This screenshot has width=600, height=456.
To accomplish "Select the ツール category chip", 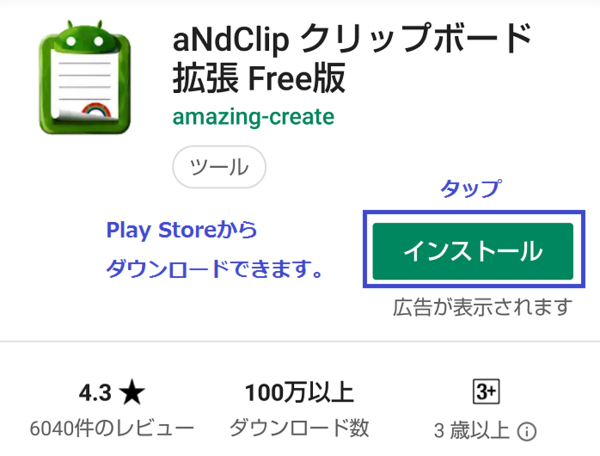I will tap(218, 167).
